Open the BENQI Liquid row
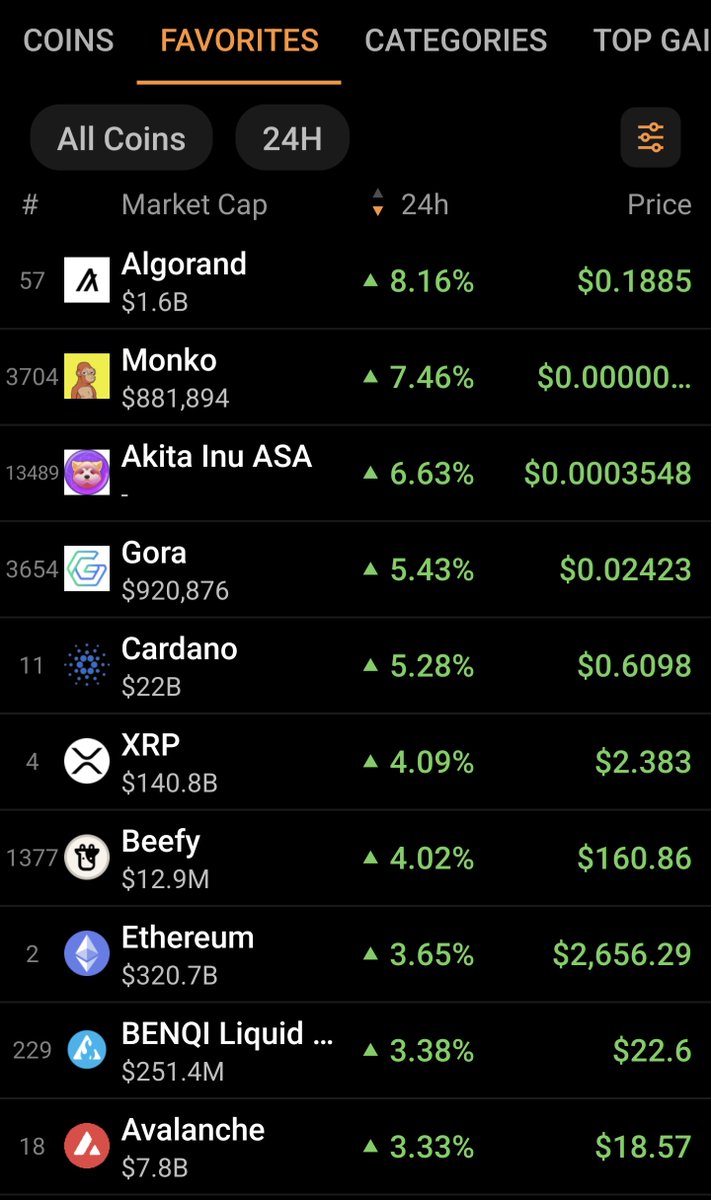The image size is (711, 1200). 355,1051
